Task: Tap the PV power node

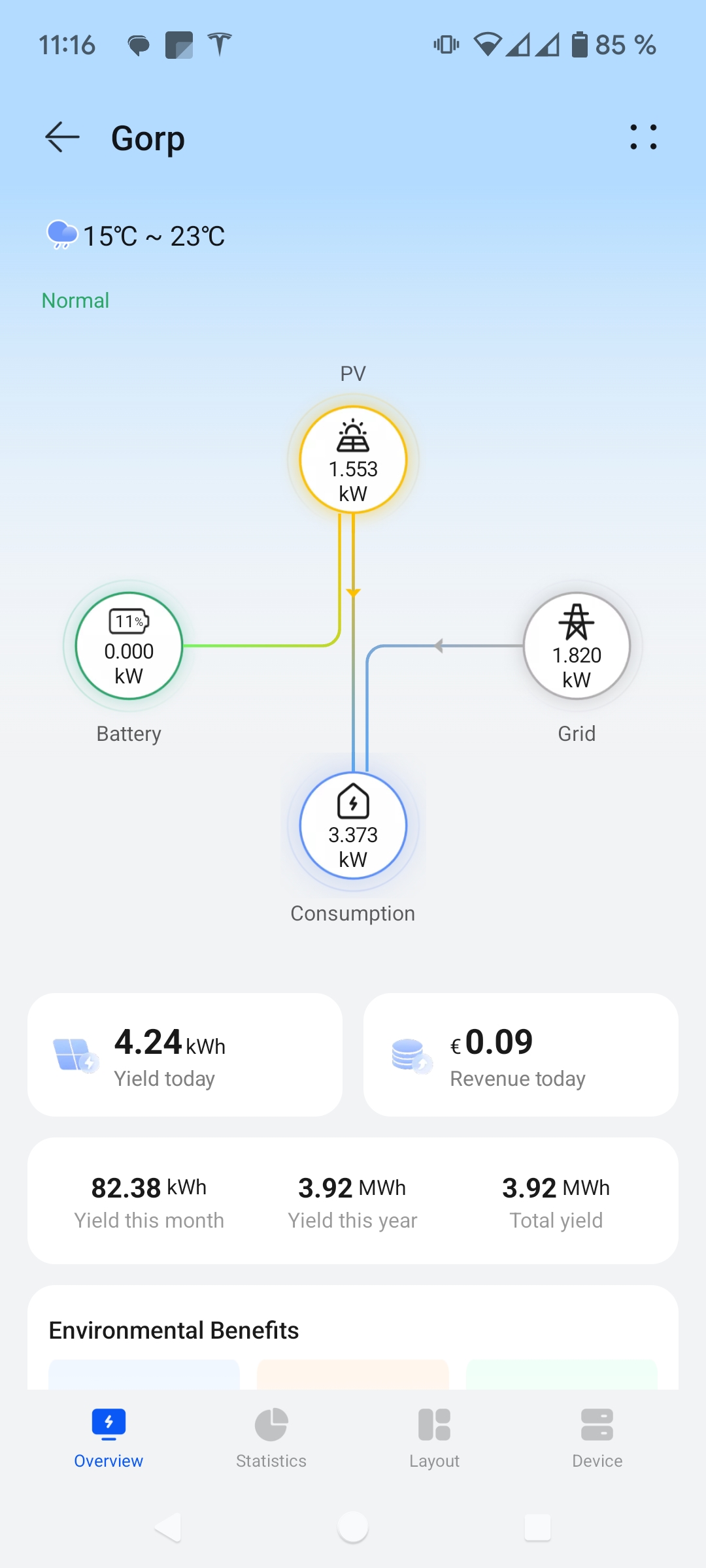Action: tap(353, 459)
